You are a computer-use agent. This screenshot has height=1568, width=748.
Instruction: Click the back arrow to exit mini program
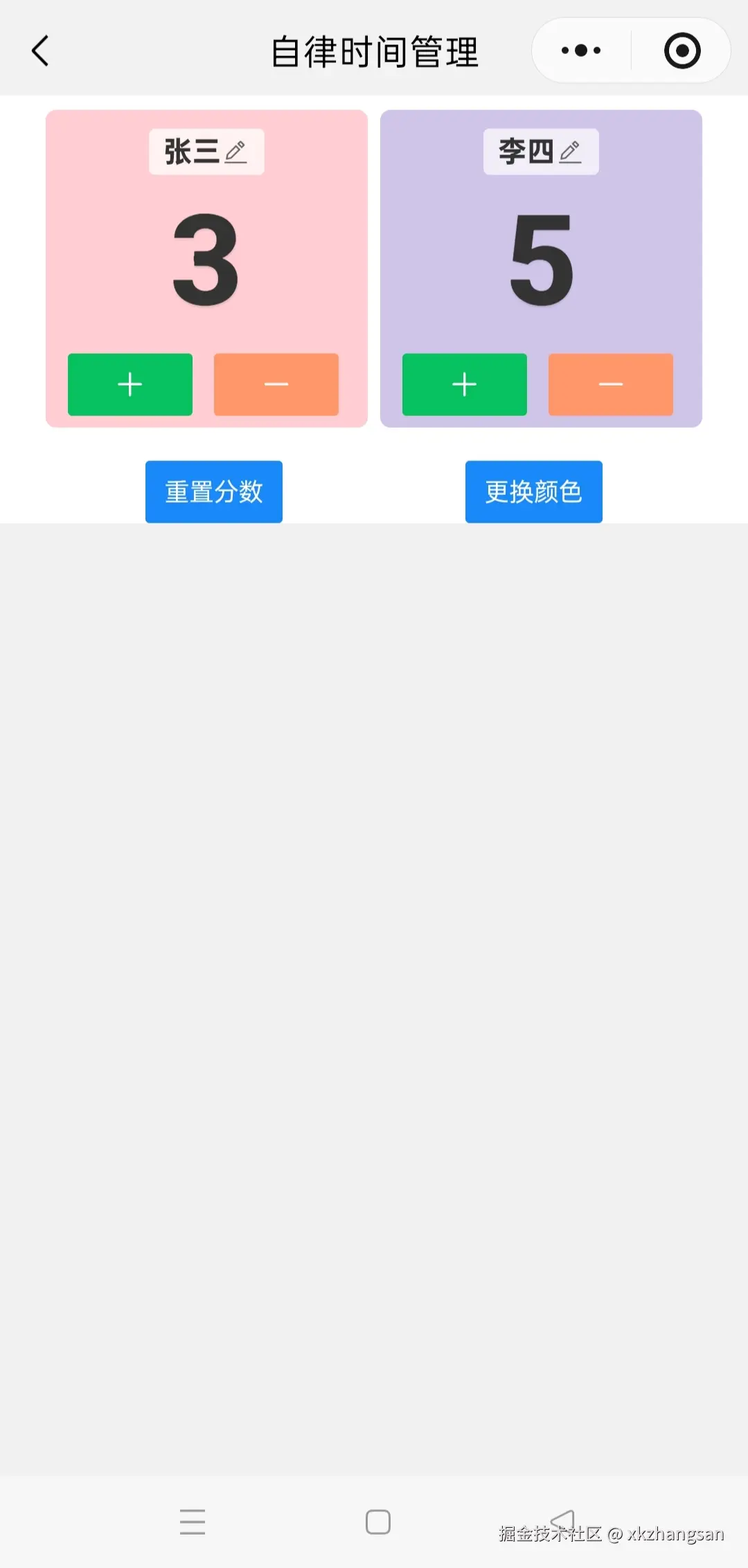39,51
